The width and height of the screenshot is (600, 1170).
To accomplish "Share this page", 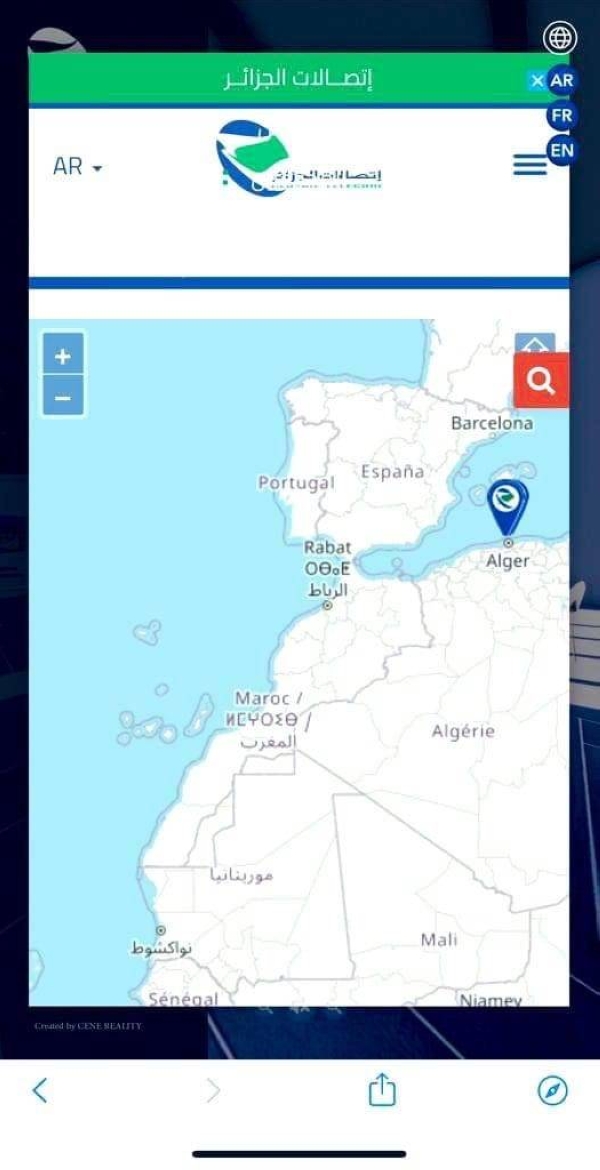I will 382,1090.
